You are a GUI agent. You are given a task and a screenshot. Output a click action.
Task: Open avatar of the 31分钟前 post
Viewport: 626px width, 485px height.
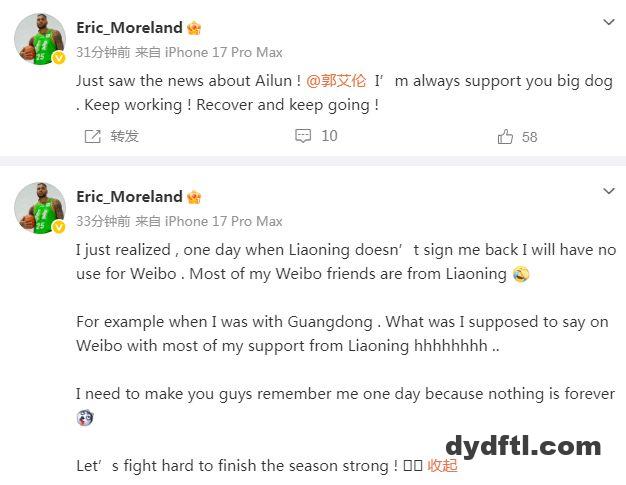pos(41,40)
